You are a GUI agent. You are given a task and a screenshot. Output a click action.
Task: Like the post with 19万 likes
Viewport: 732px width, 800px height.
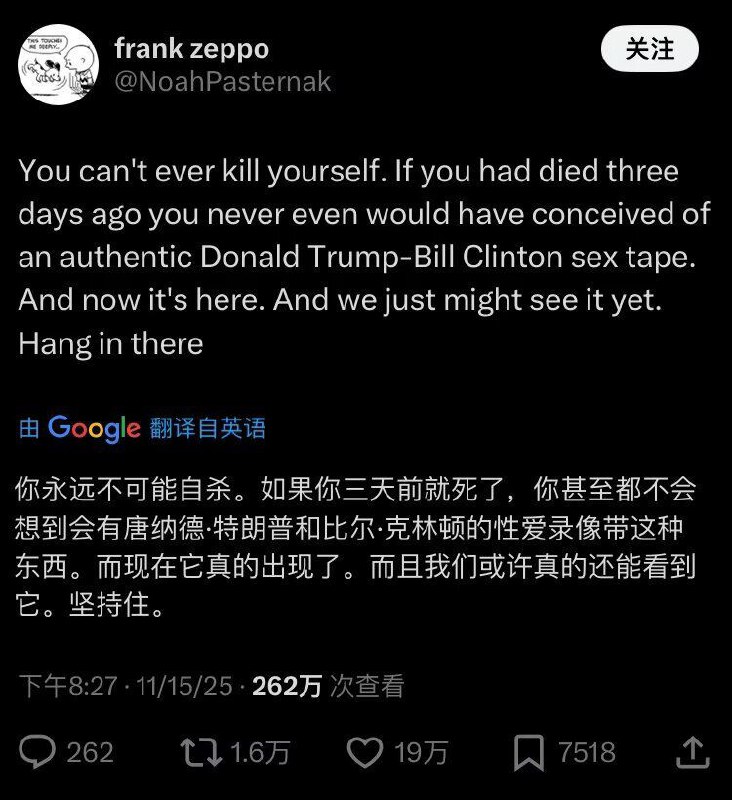365,752
